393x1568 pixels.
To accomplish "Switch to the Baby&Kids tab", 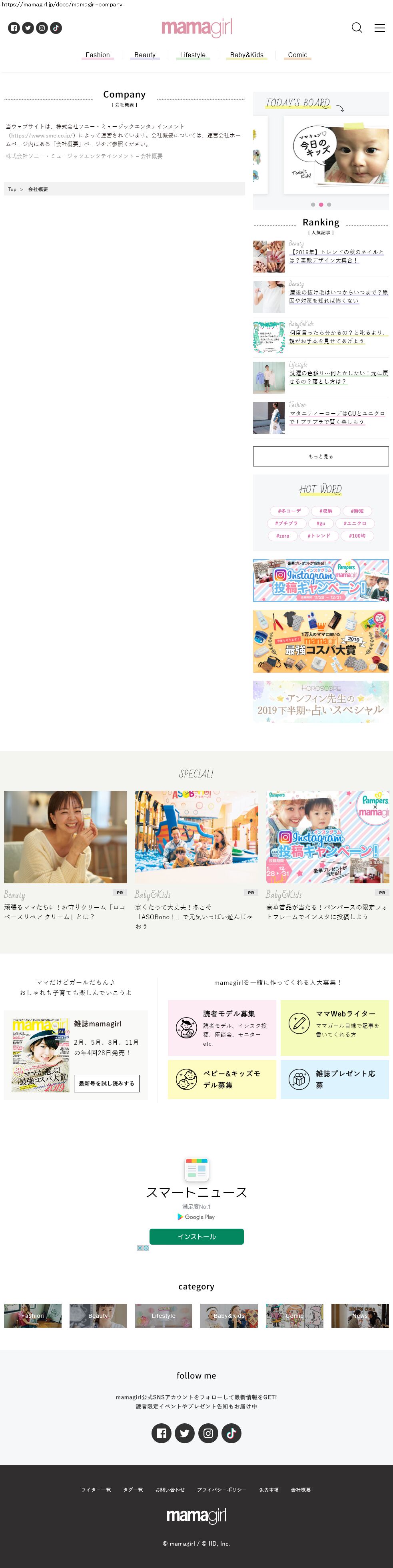I will pyautogui.click(x=247, y=55).
